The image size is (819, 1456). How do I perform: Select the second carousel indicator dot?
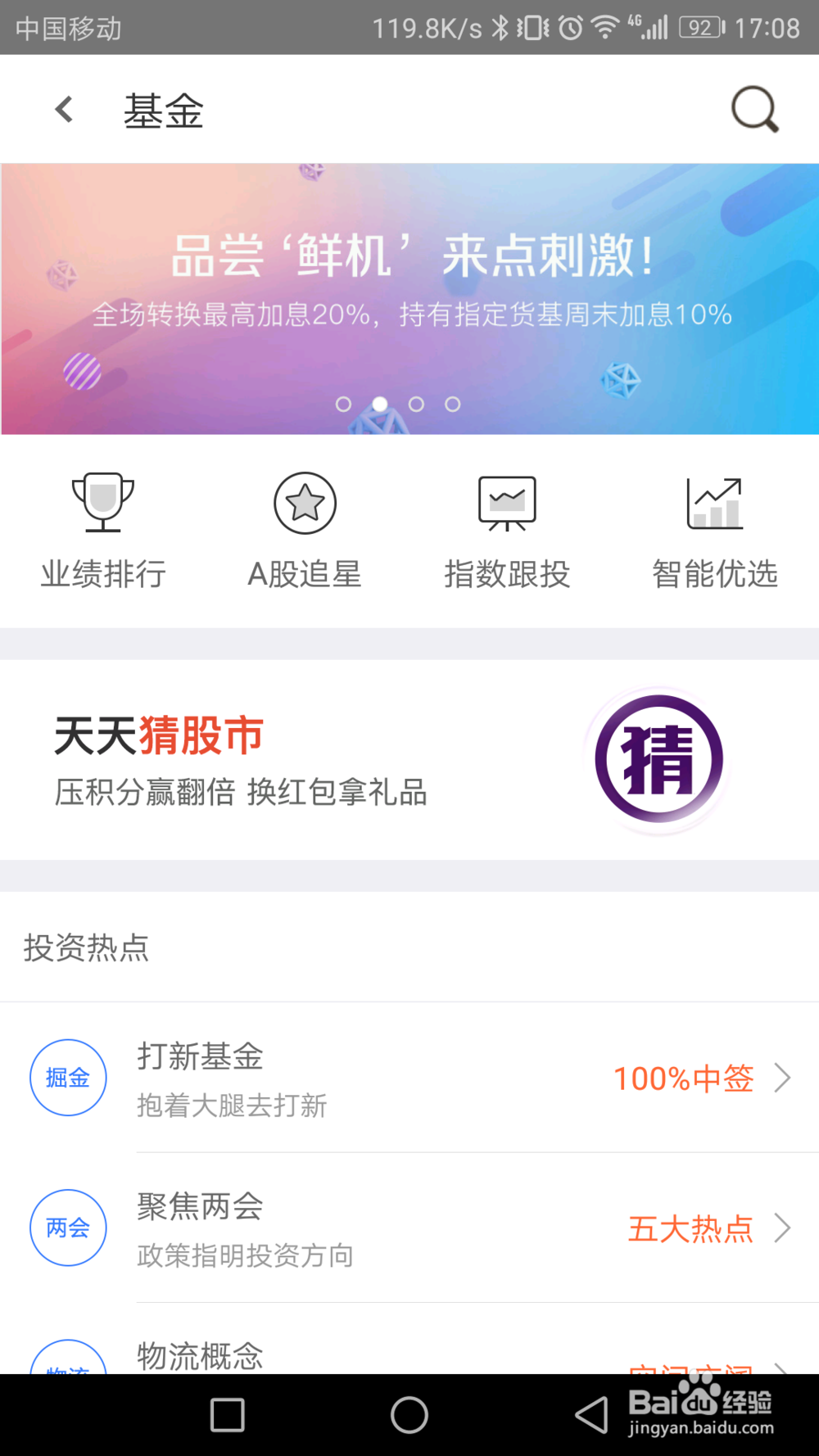(x=379, y=404)
